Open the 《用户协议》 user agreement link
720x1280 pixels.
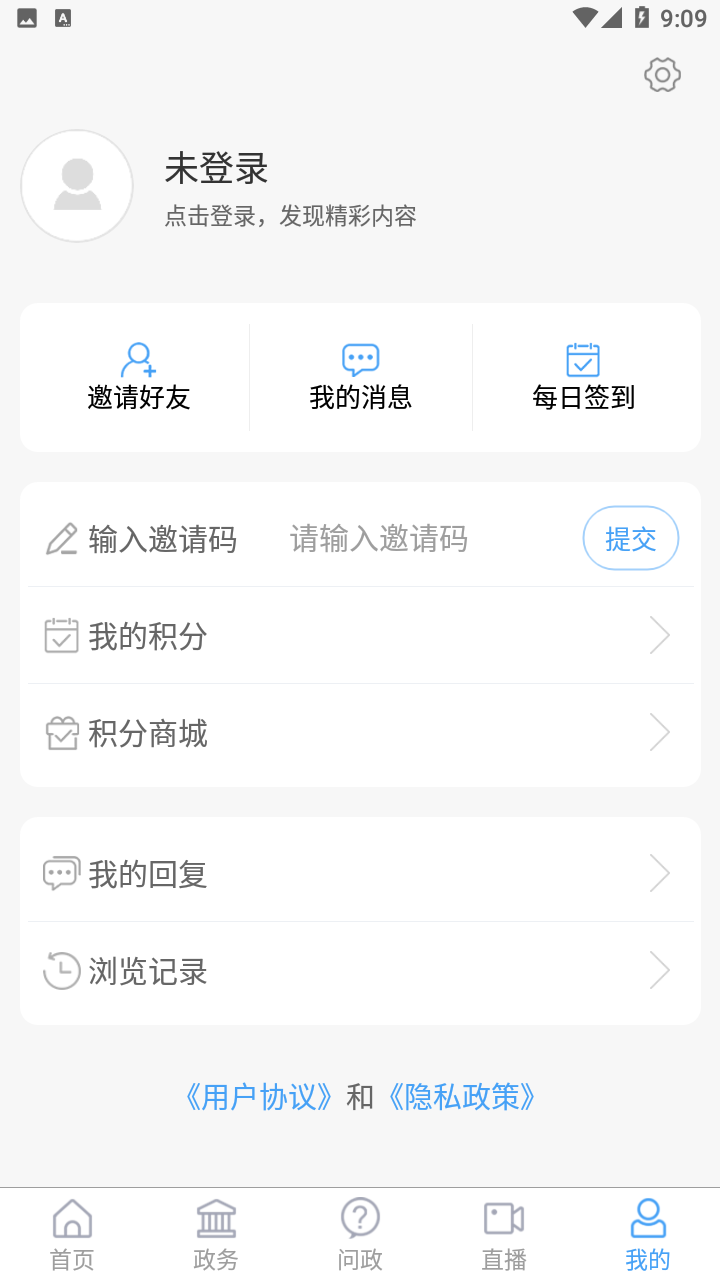click(257, 1097)
